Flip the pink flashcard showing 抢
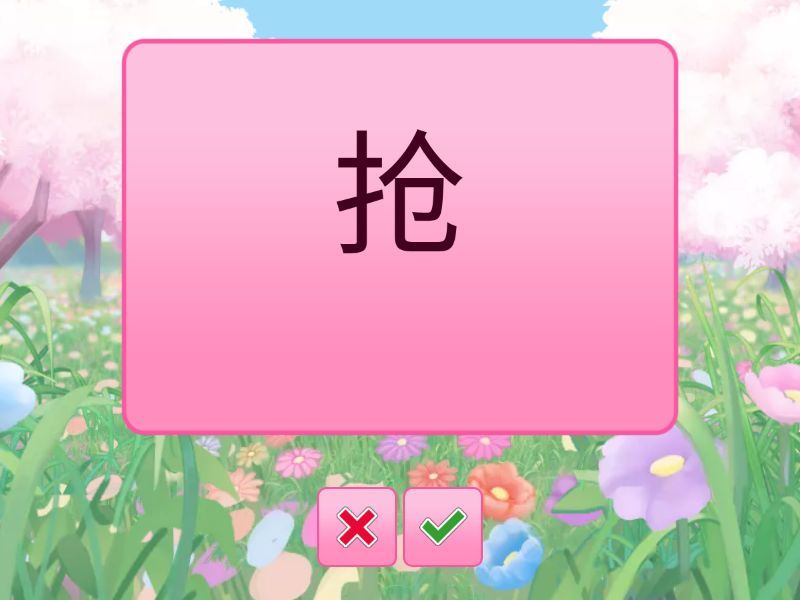The image size is (800, 600). tap(400, 237)
